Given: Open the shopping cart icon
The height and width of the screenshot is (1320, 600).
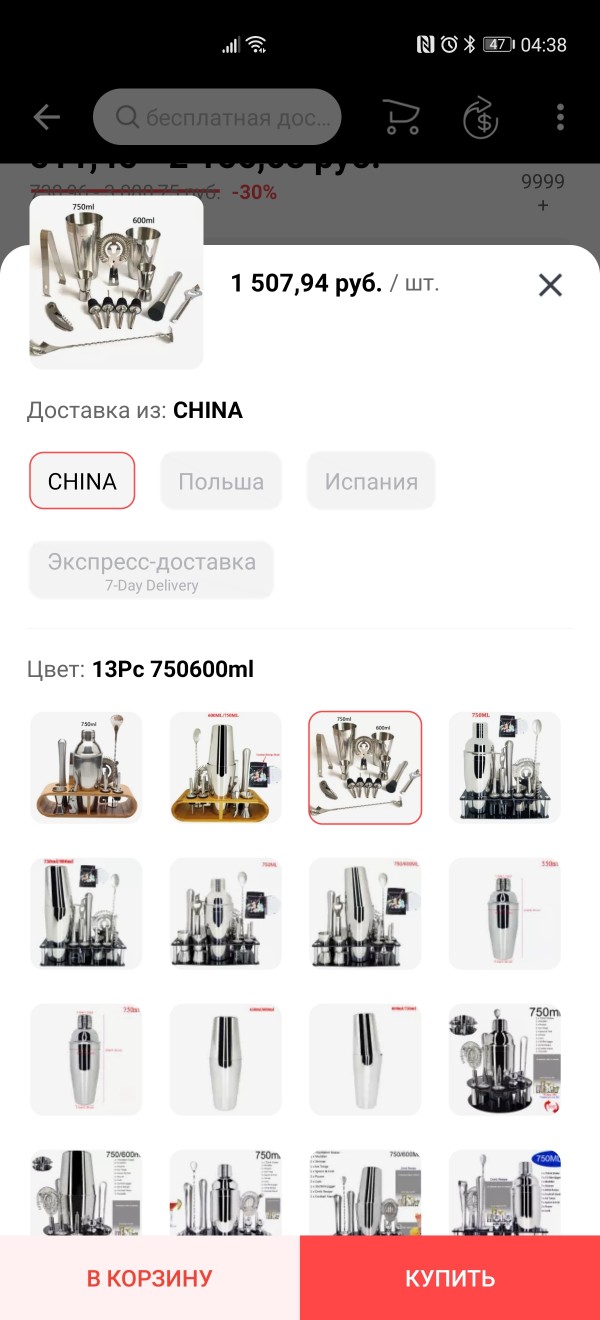Looking at the screenshot, I should (x=402, y=118).
